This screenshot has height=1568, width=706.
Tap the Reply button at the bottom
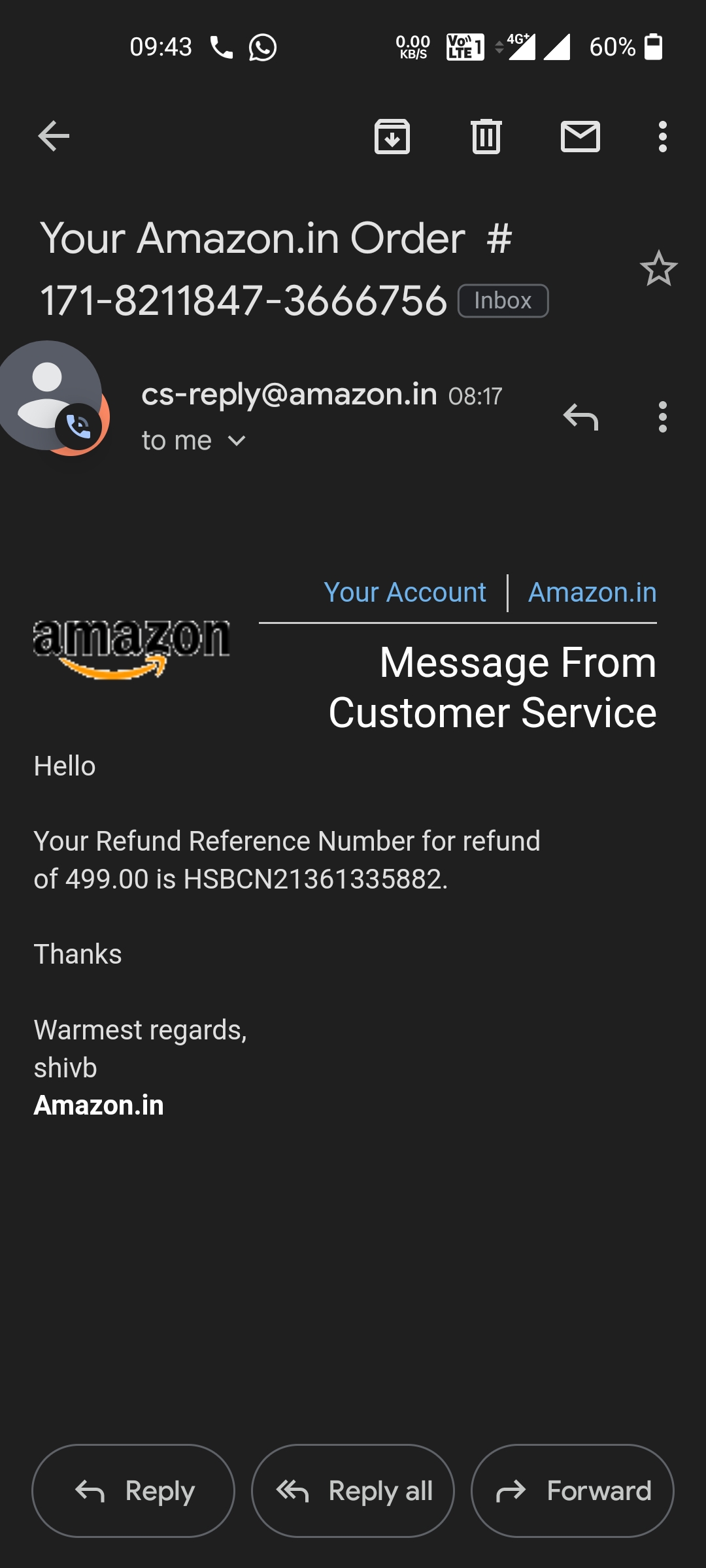tap(133, 1491)
